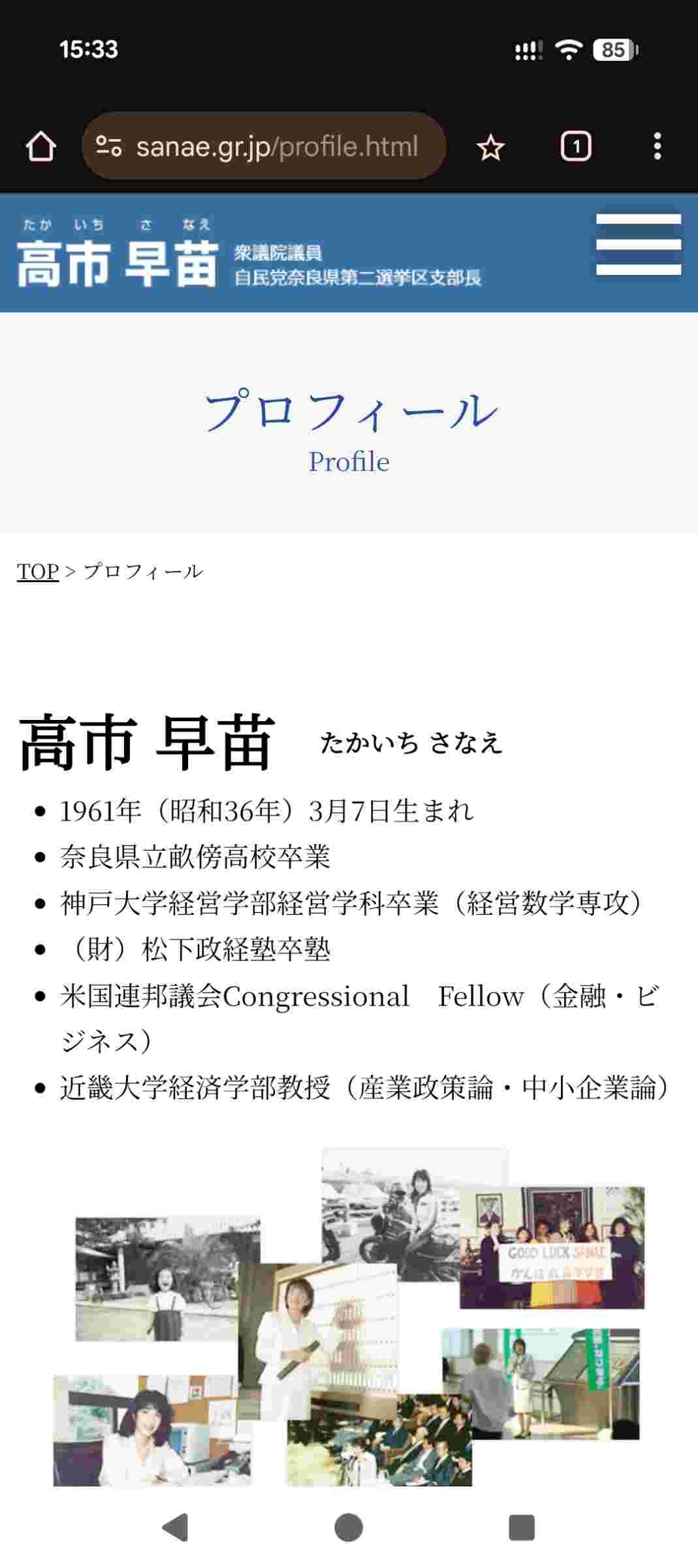This screenshot has width=698, height=1568.
Task: Tap the system recent apps button
Action: coord(522,1527)
